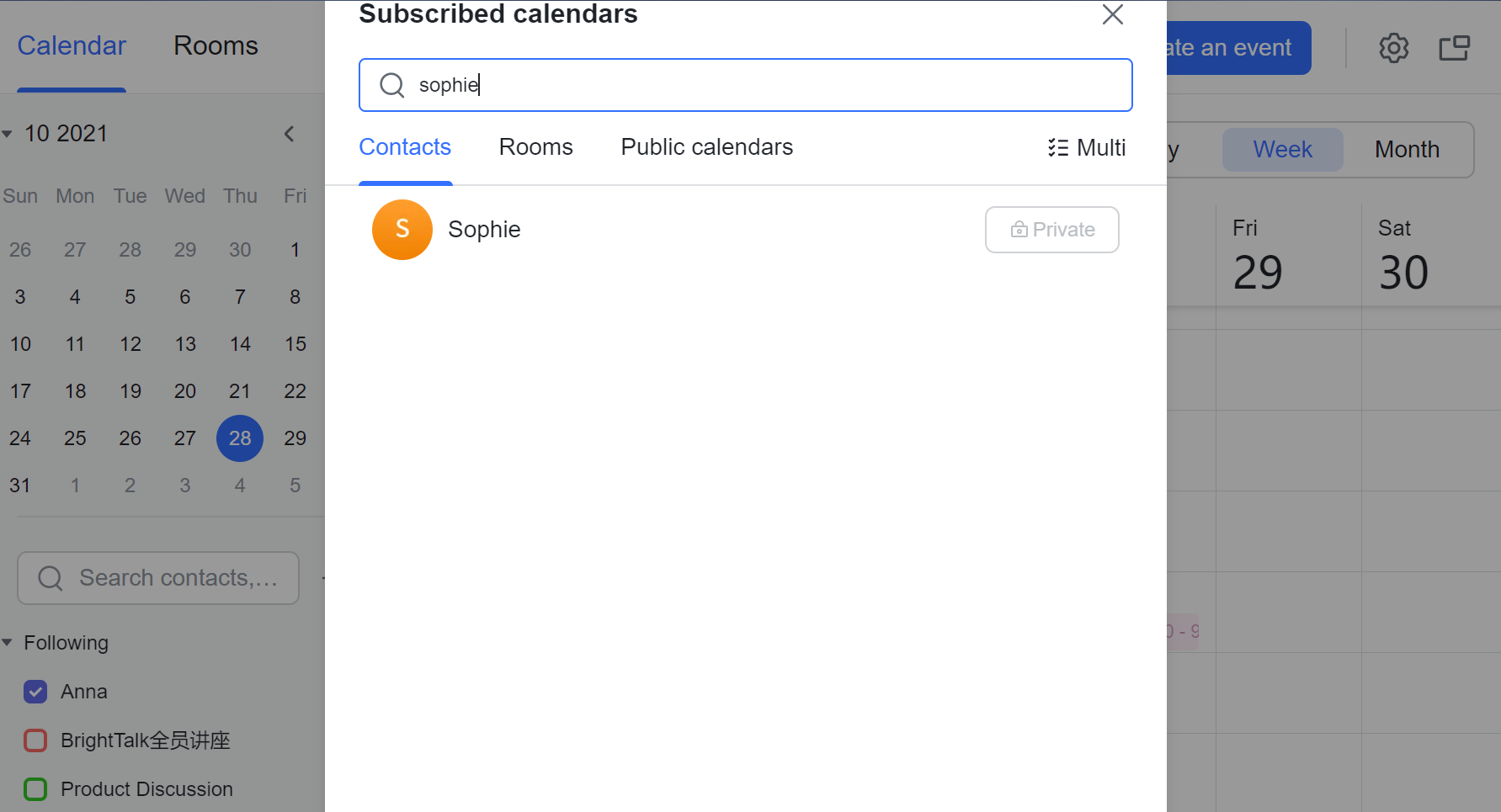Select October 15 in mini calendar
This screenshot has width=1501, height=812.
[x=295, y=344]
